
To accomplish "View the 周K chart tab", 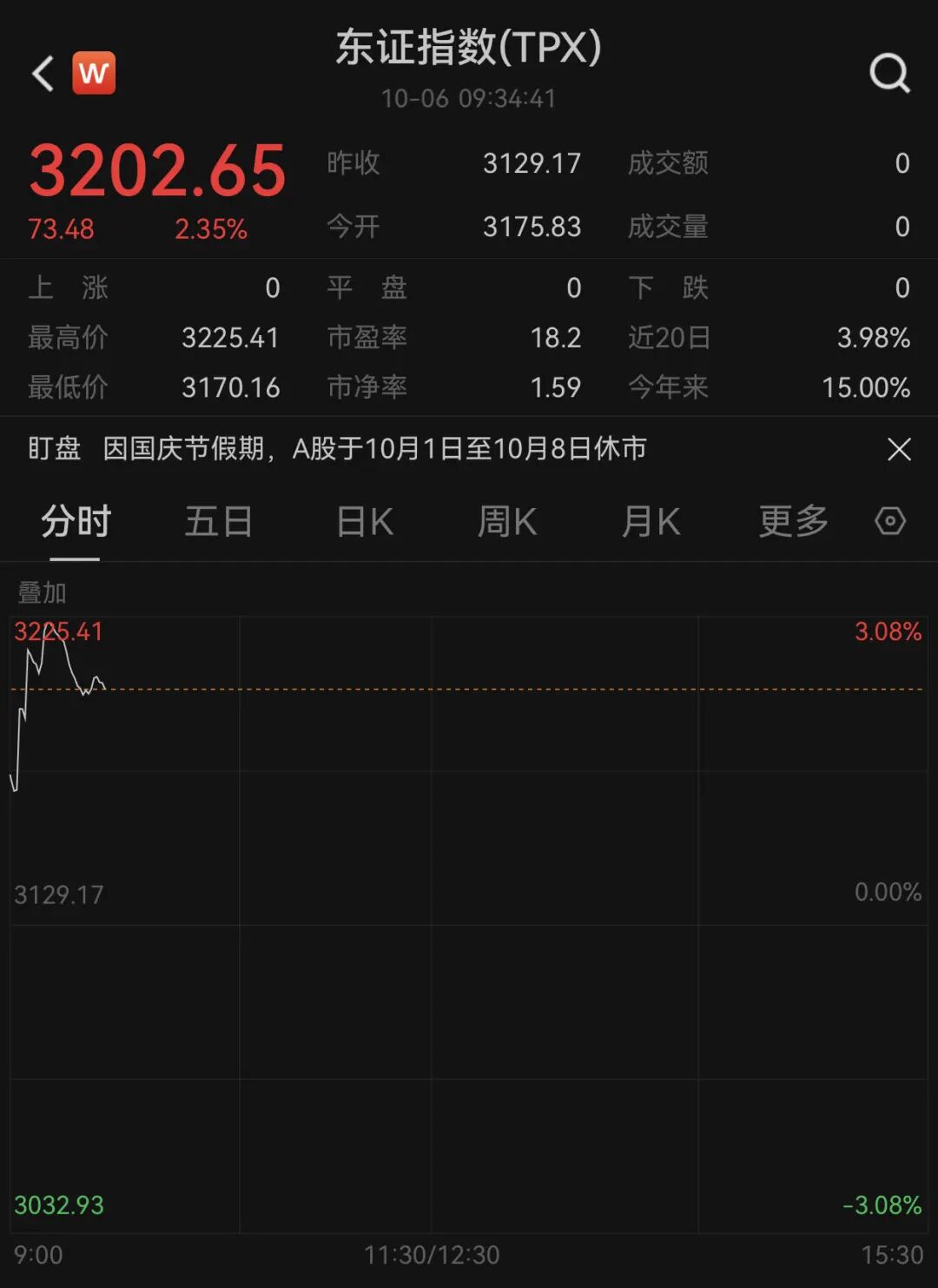I will pyautogui.click(x=507, y=522).
